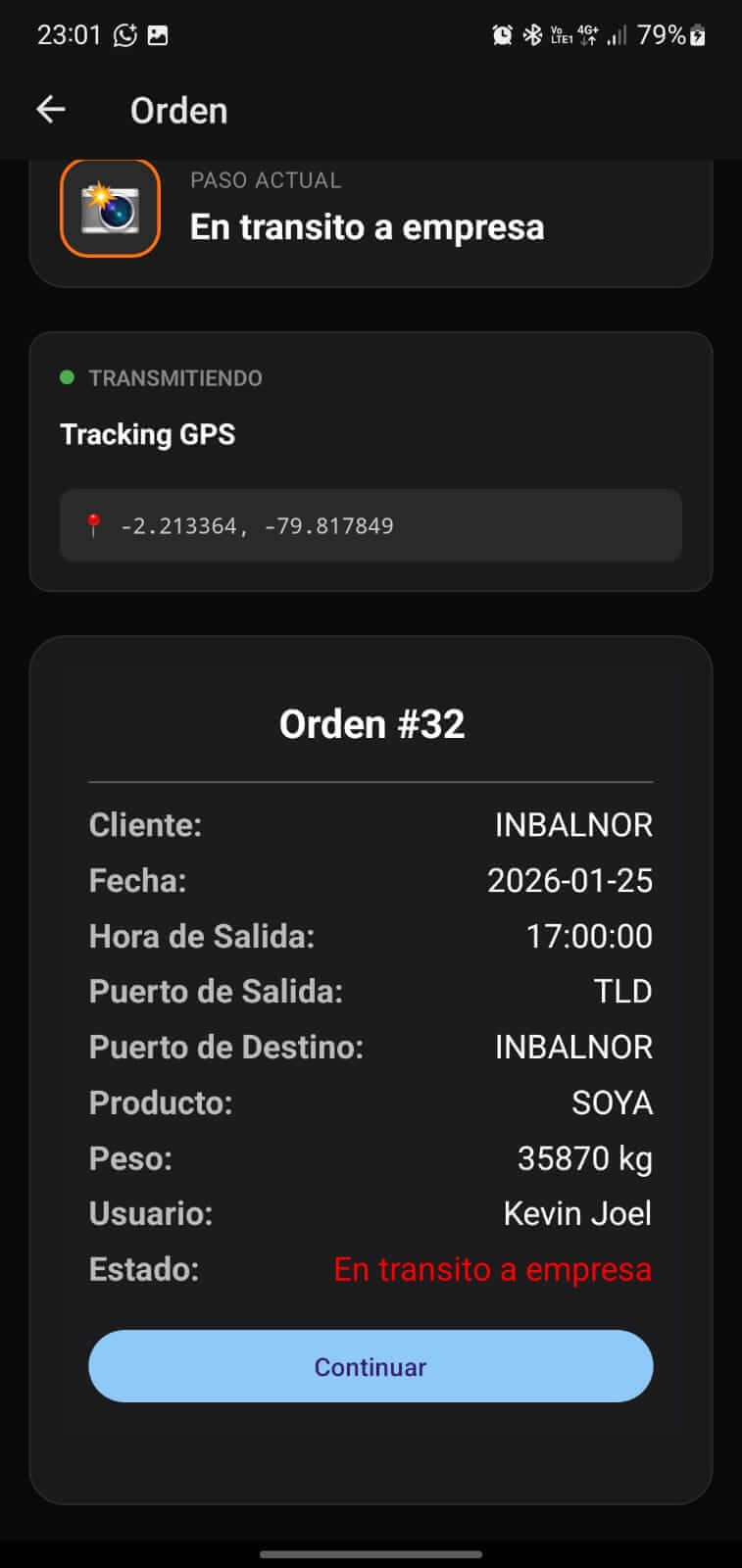
Task: Tap the red map pin GPS icon
Action: 94,525
